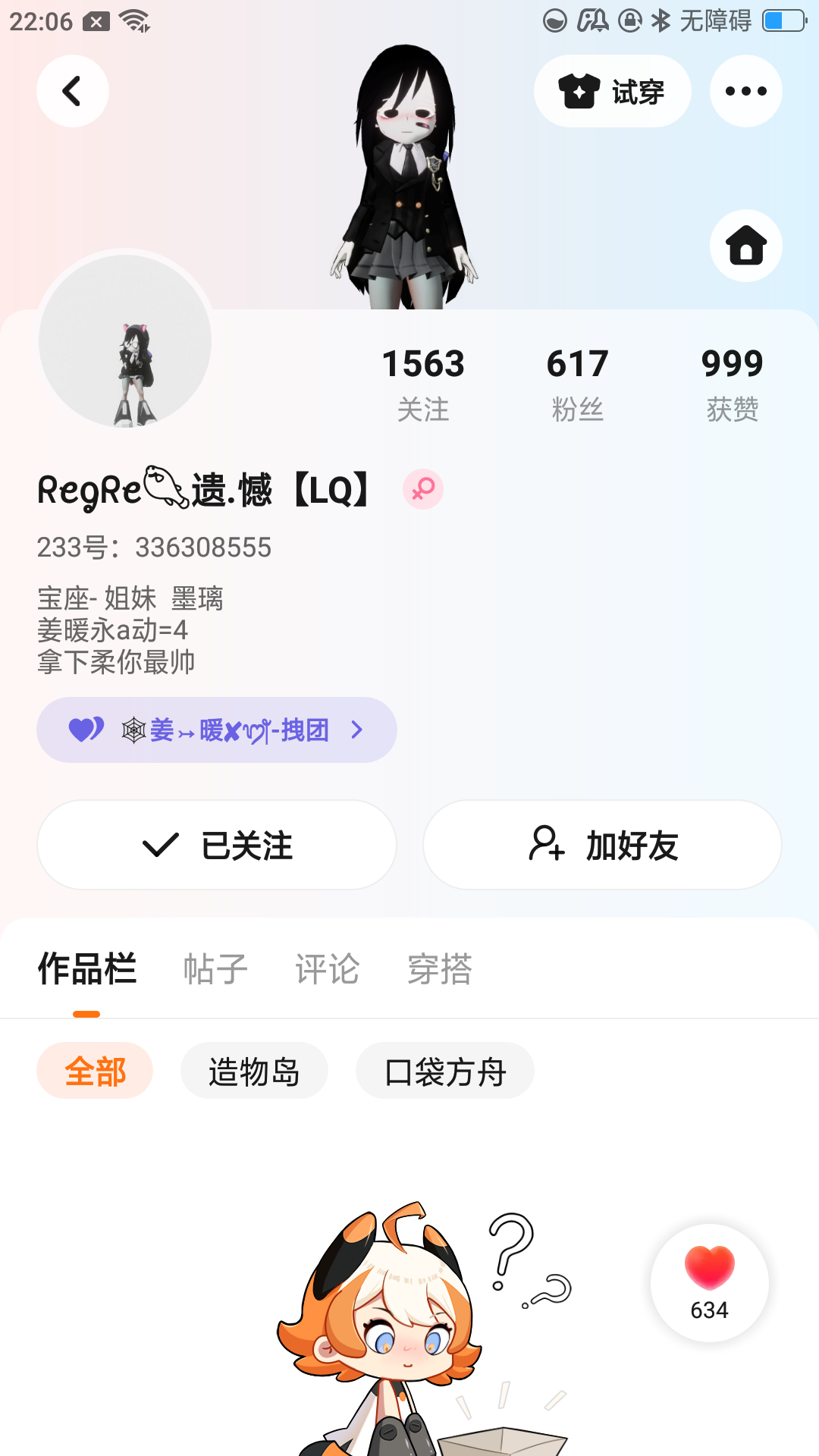Screen dimensions: 819x1456
Task: Filter works by 口袋方舟
Action: click(x=445, y=1071)
